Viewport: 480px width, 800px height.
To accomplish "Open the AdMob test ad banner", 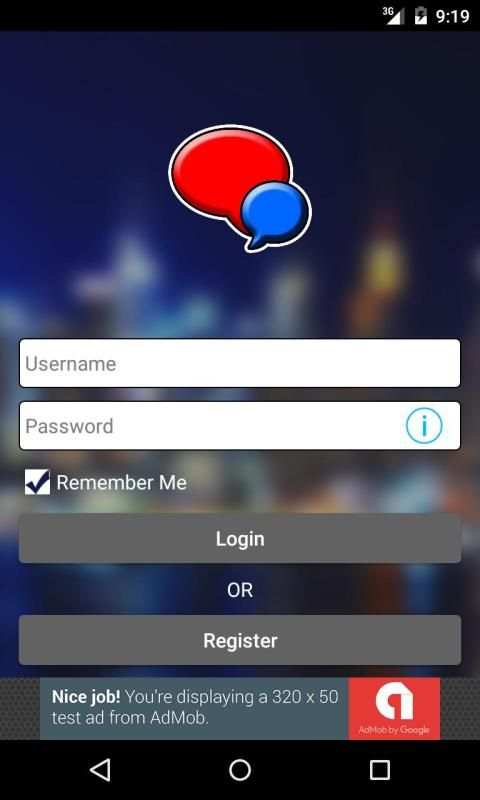I will tap(240, 709).
